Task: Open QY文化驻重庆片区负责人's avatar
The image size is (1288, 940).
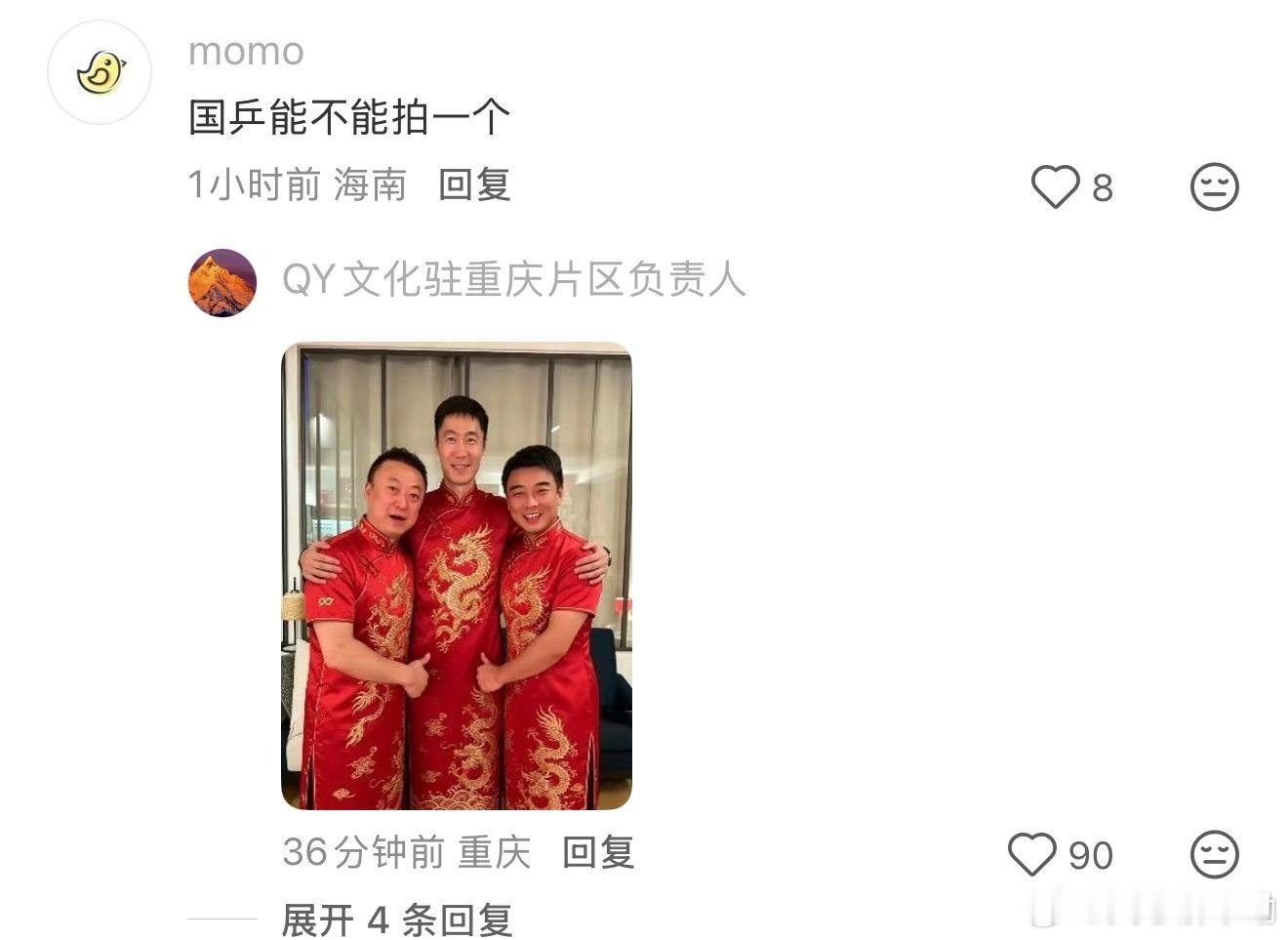Action: tap(222, 282)
